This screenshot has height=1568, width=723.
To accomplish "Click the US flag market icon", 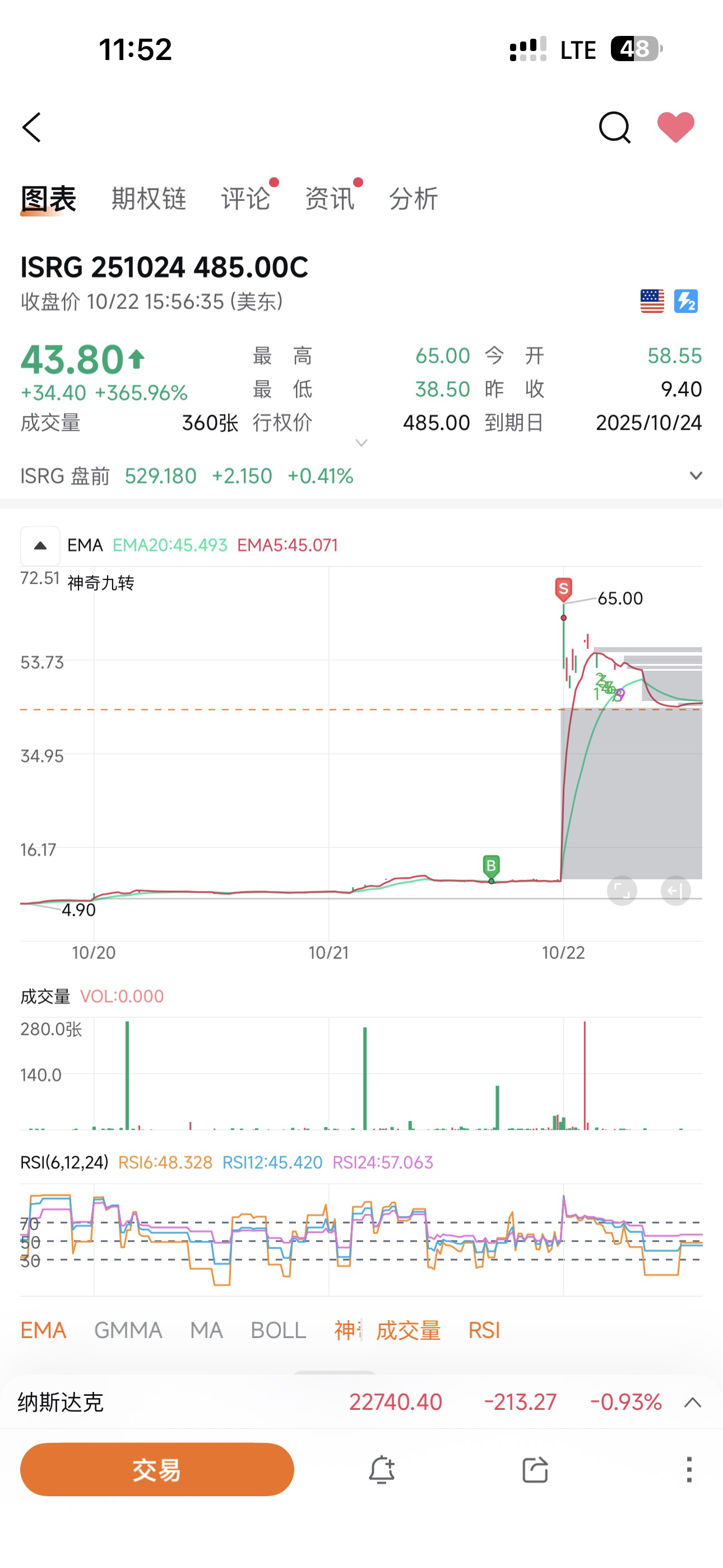I will 652,300.
